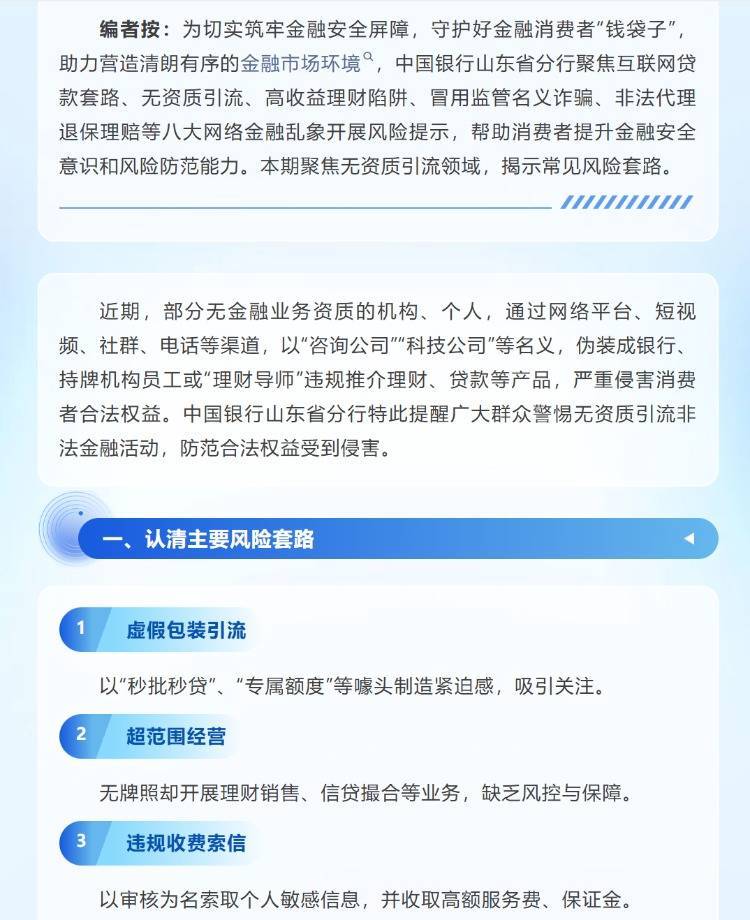Open the 金融市场环境 search link
750x920 pixels.
tap(302, 64)
